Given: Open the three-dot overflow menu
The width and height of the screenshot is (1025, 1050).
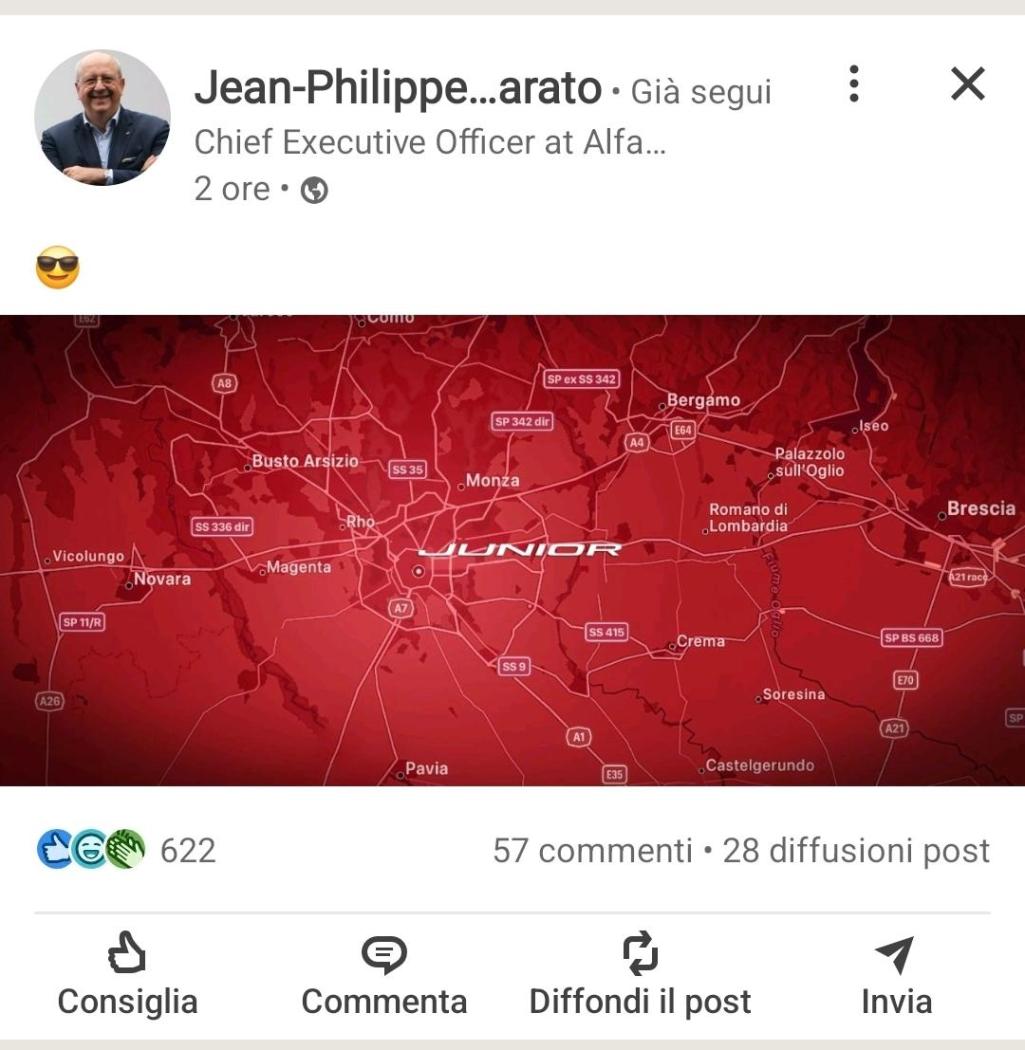Looking at the screenshot, I should pos(853,85).
